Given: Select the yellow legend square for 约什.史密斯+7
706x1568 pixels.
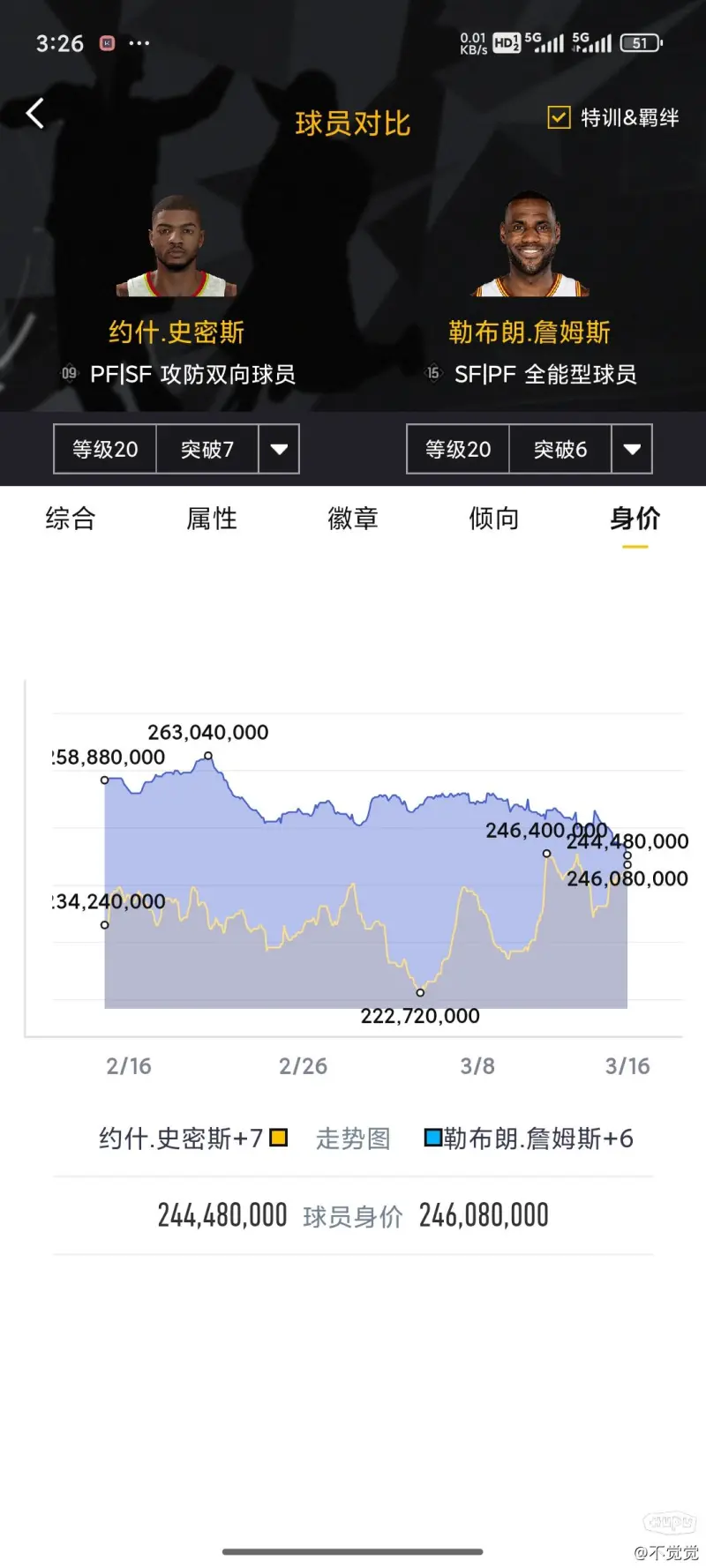Looking at the screenshot, I should point(277,1138).
